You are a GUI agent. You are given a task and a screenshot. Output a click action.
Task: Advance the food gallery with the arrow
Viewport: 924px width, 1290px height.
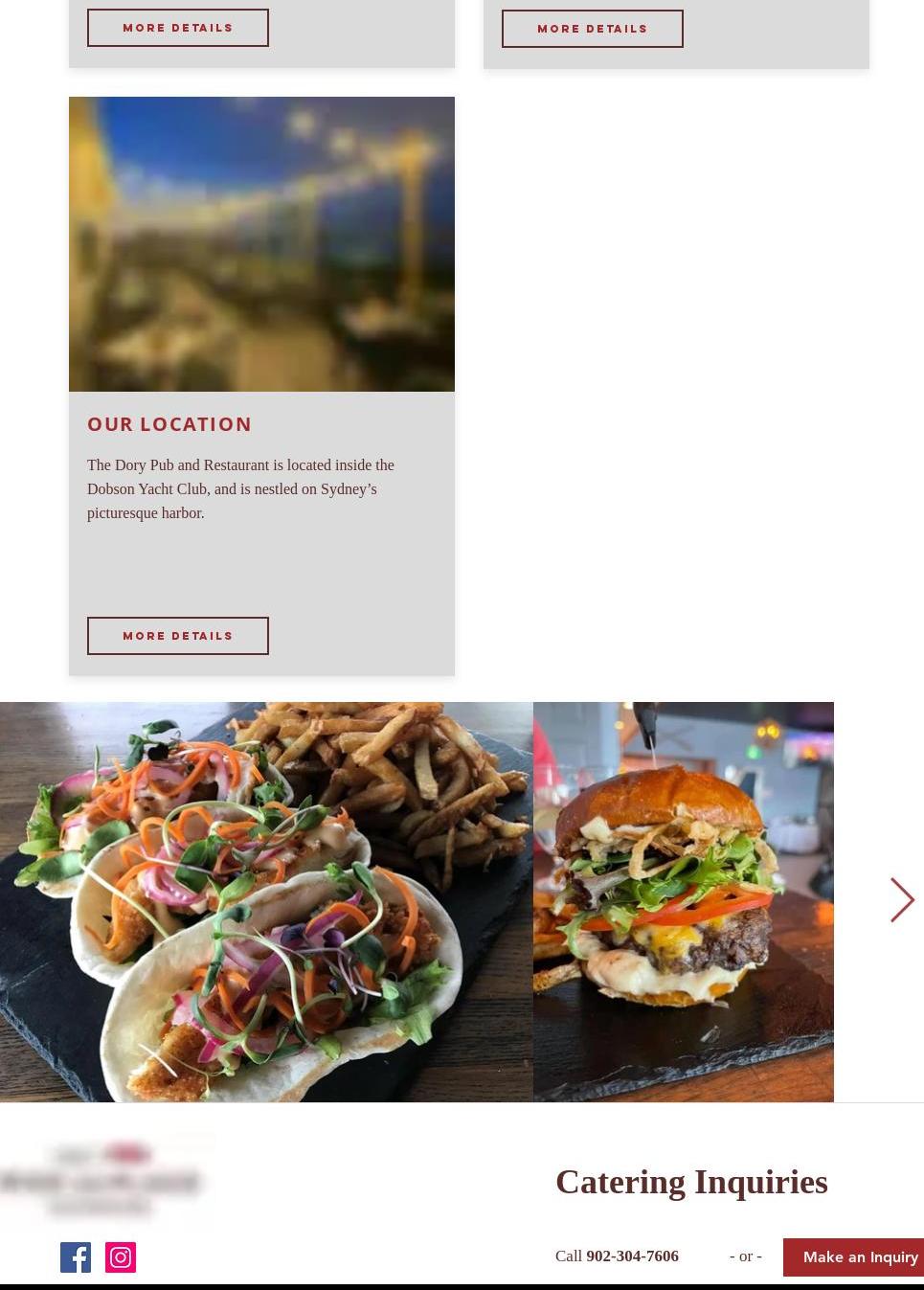click(x=901, y=900)
